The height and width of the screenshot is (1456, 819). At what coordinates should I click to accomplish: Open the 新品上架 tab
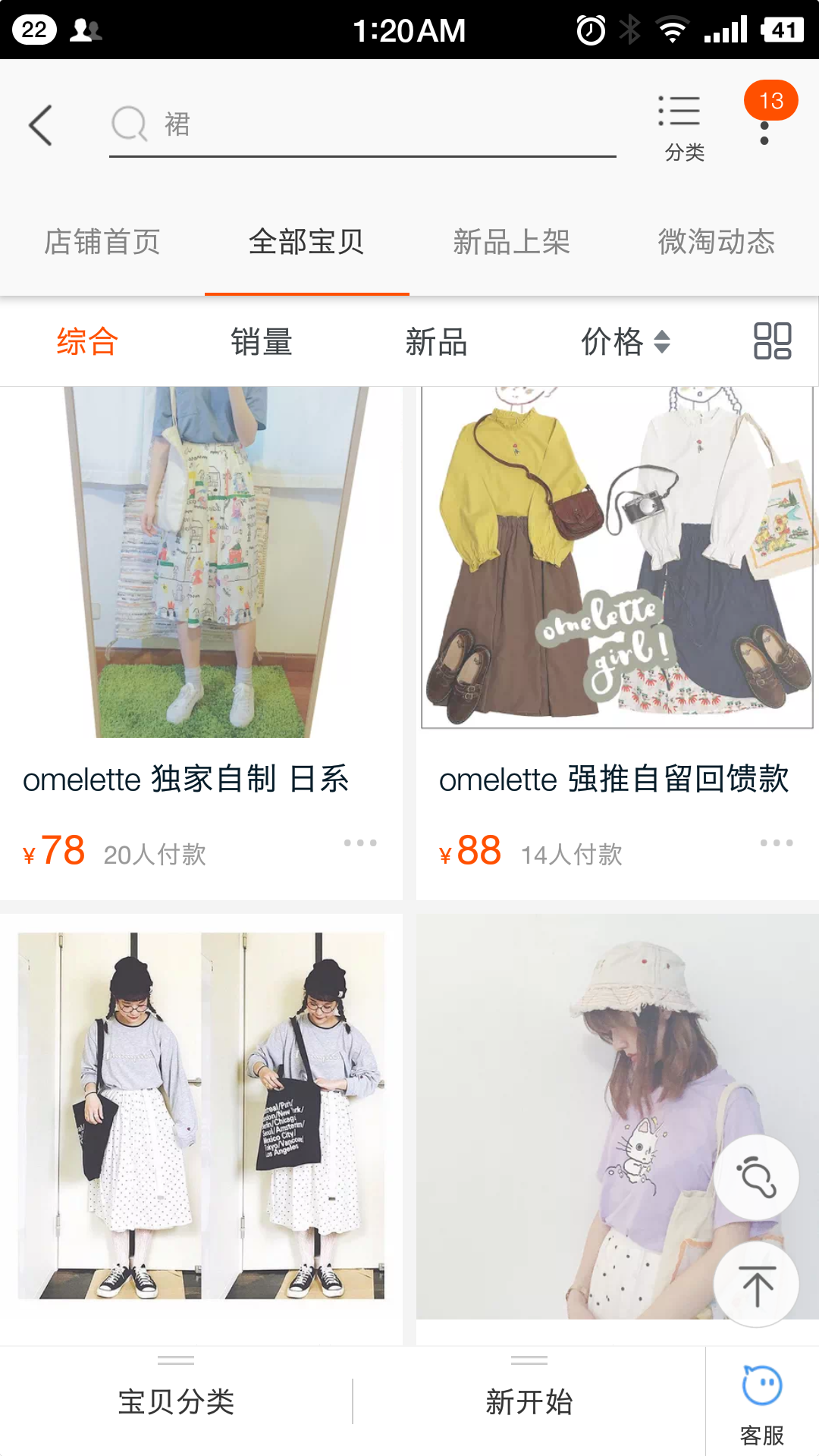pos(512,242)
